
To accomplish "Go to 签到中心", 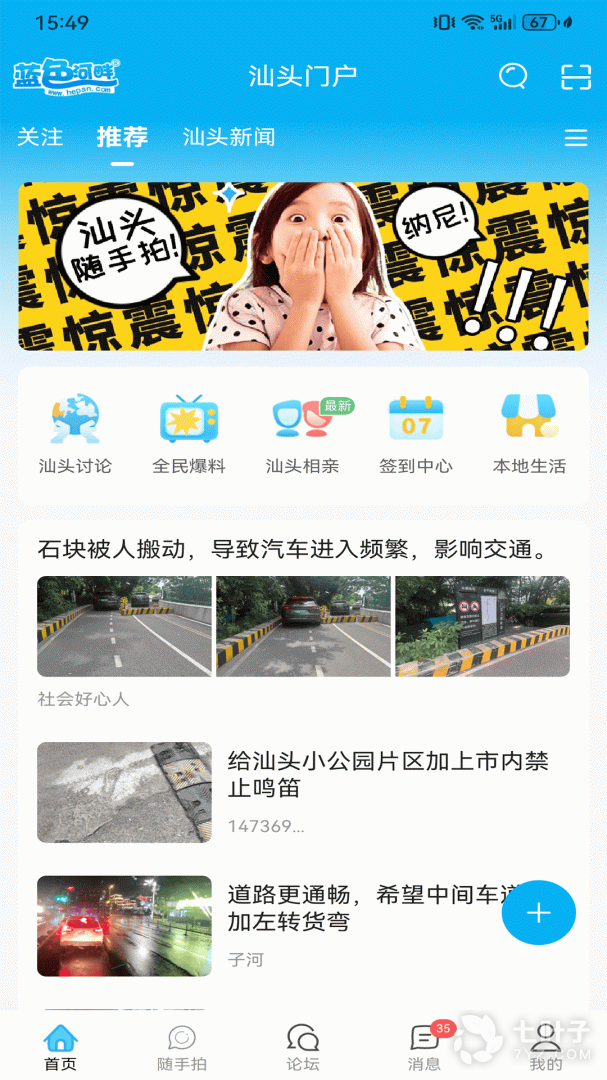I will pyautogui.click(x=416, y=435).
